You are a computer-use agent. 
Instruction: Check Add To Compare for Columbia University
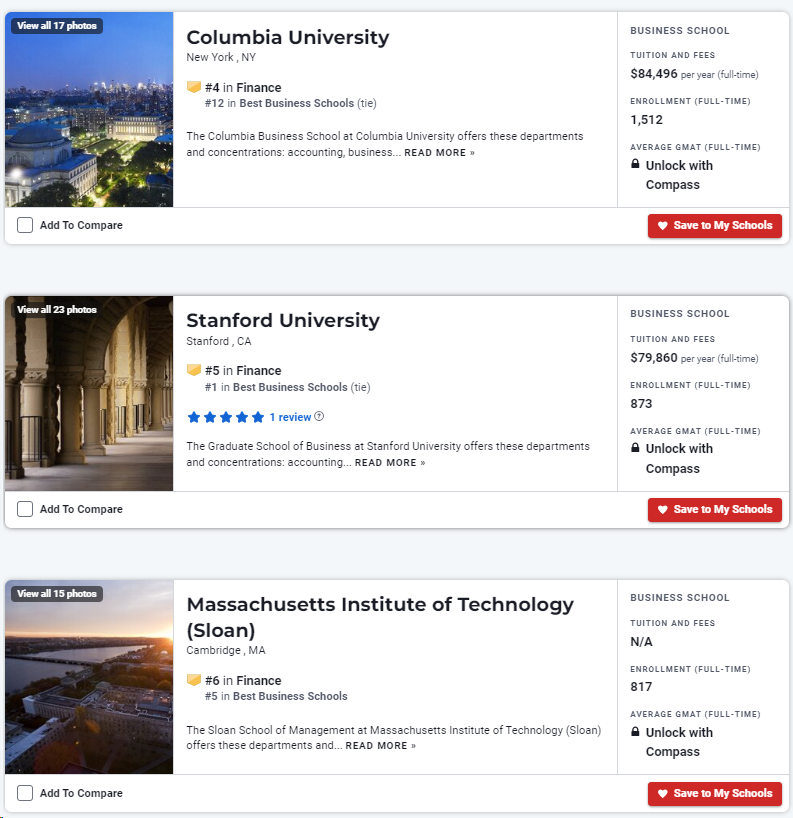tap(25, 225)
